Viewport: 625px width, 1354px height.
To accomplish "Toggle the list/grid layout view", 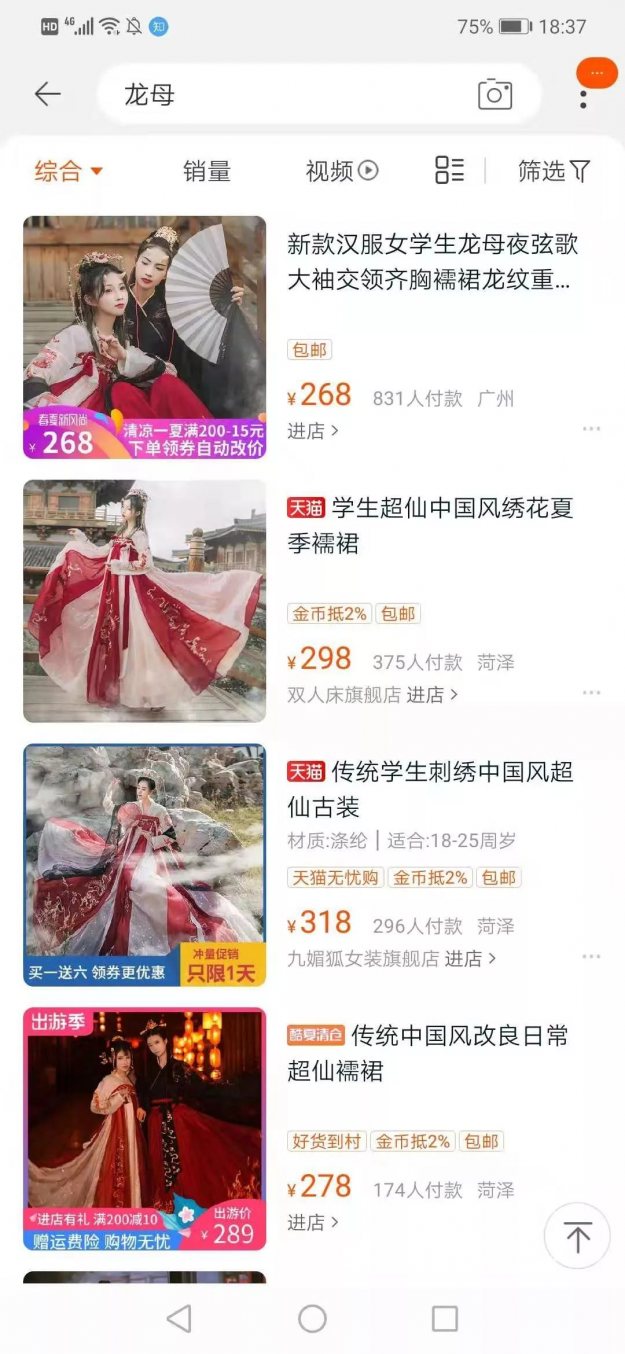I will click(x=449, y=171).
